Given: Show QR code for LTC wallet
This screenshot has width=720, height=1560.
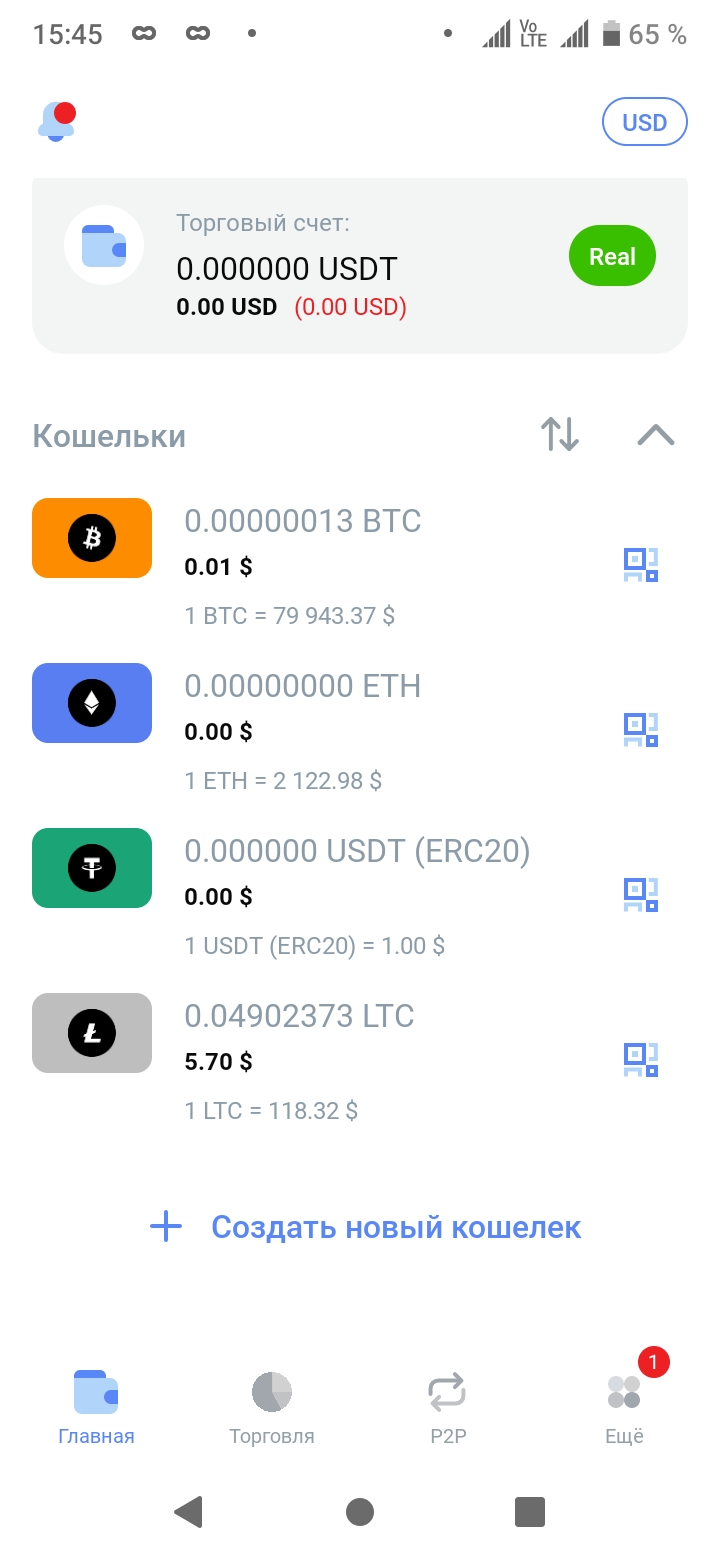Looking at the screenshot, I should [641, 1060].
